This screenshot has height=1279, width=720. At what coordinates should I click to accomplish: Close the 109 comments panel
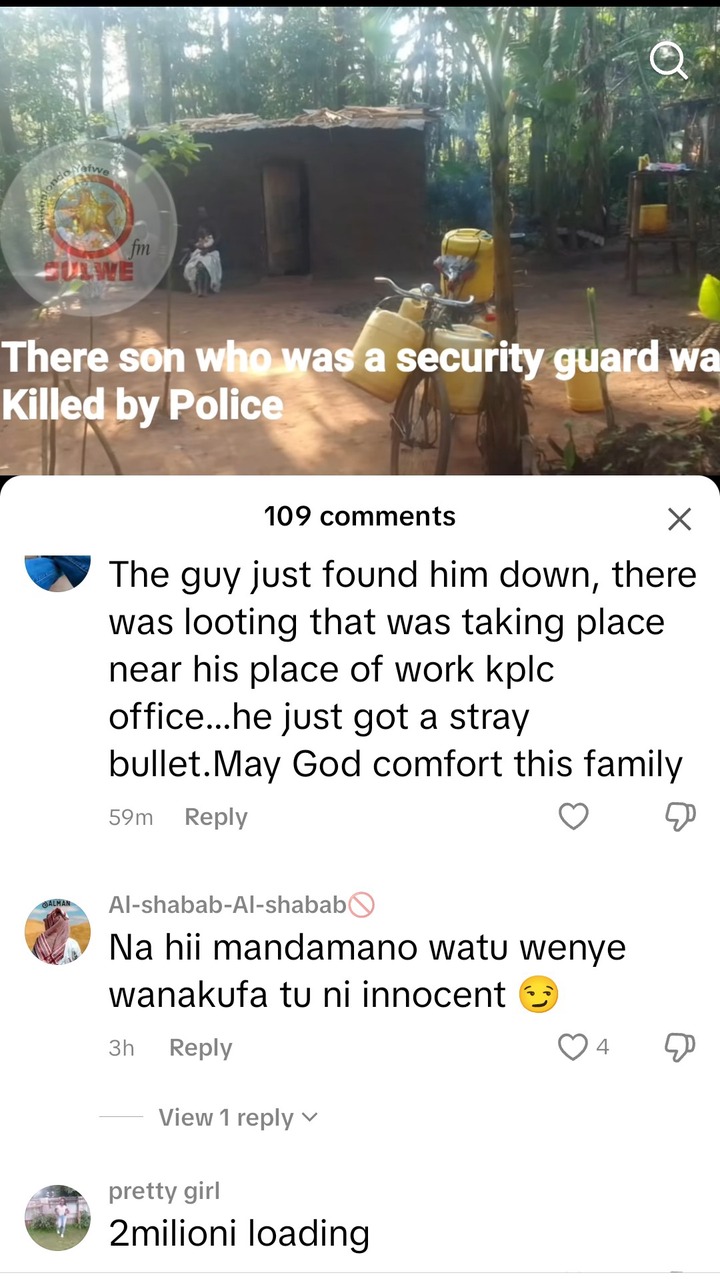(x=679, y=519)
